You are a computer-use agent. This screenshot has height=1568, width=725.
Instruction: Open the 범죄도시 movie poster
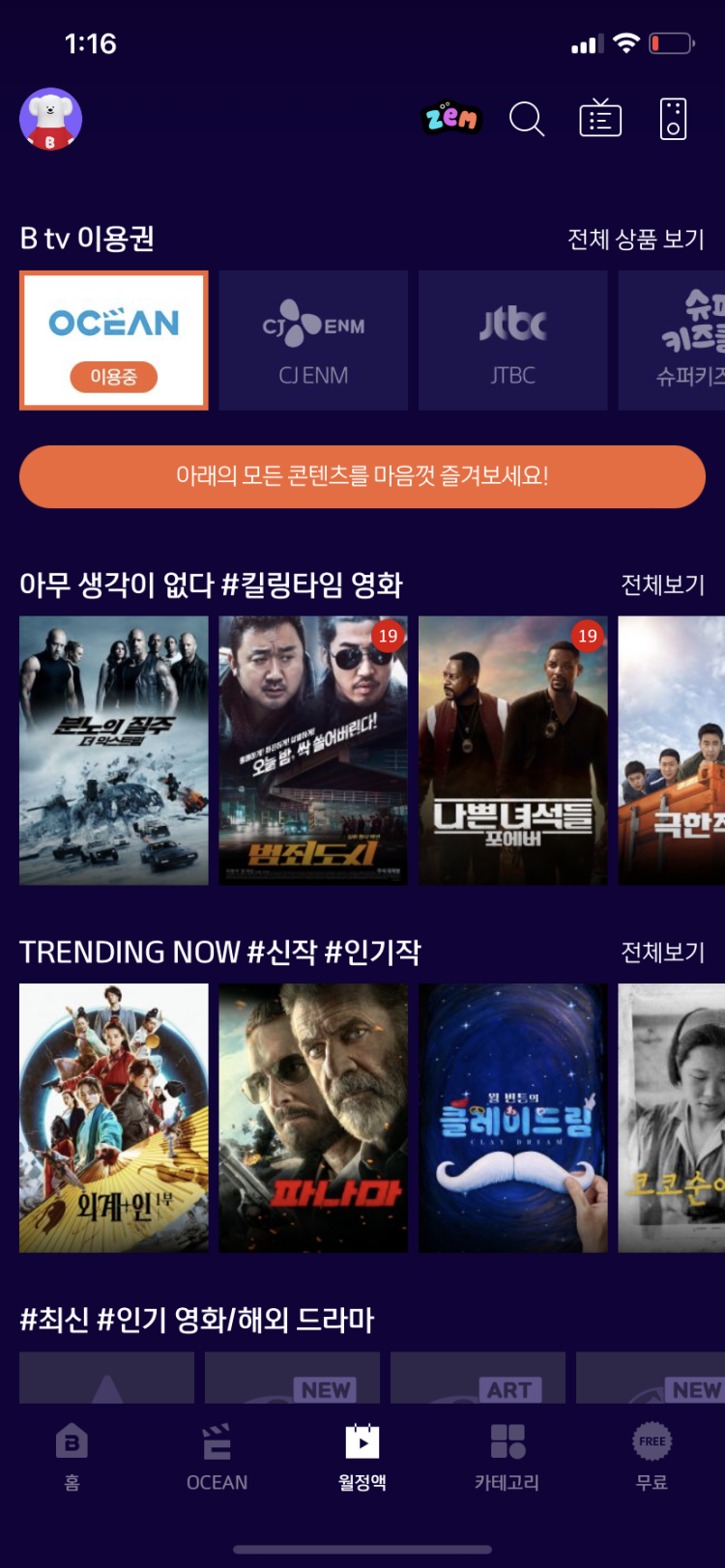[313, 751]
